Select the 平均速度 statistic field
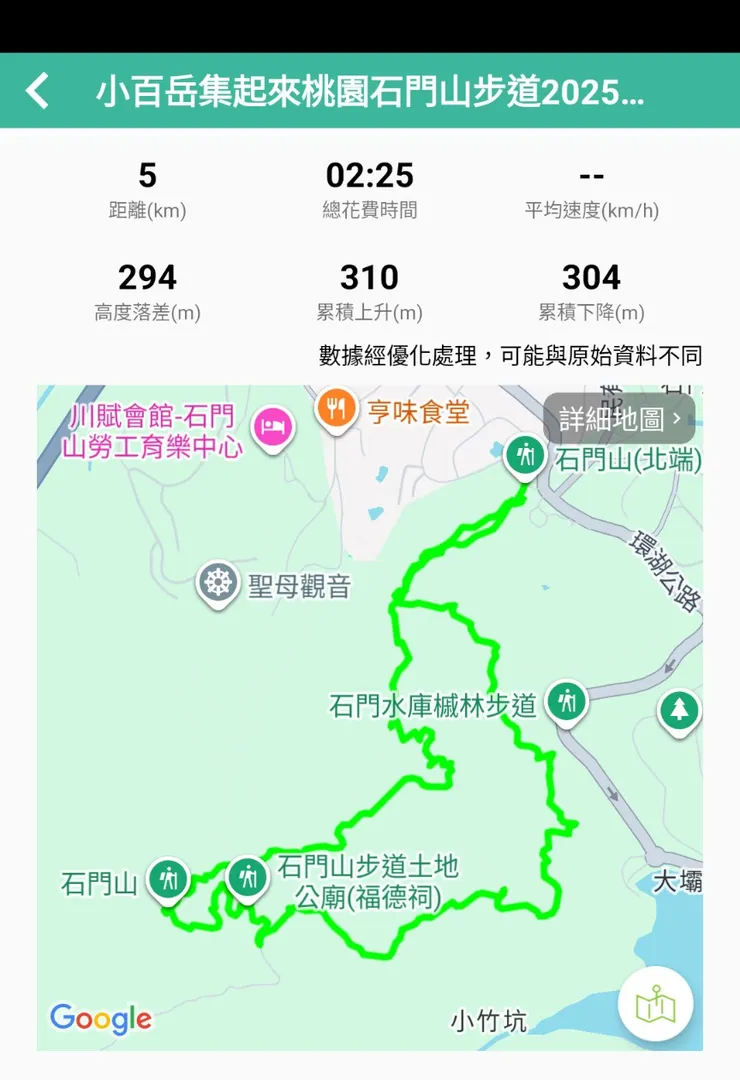Image resolution: width=740 pixels, height=1080 pixels. click(592, 189)
